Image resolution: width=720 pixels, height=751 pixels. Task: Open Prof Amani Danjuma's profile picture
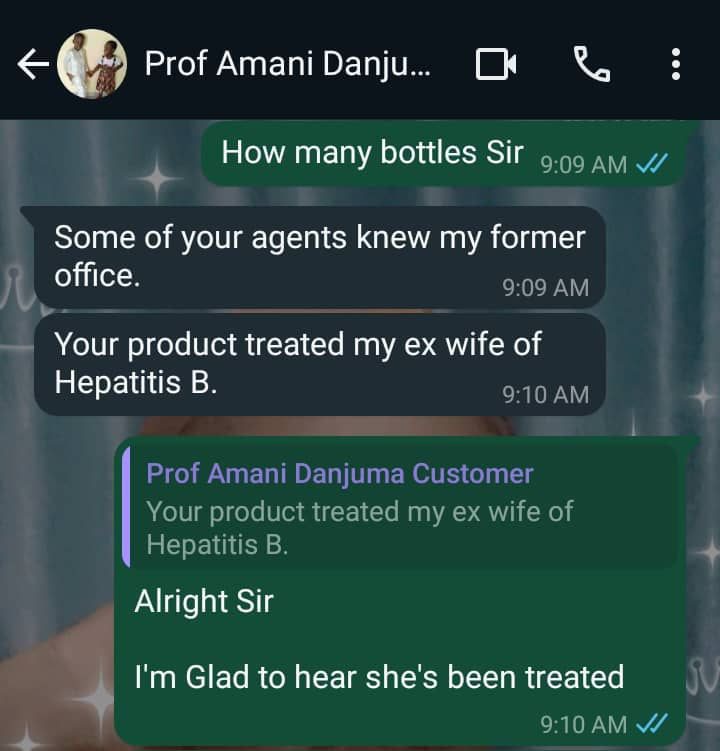[x=92, y=65]
